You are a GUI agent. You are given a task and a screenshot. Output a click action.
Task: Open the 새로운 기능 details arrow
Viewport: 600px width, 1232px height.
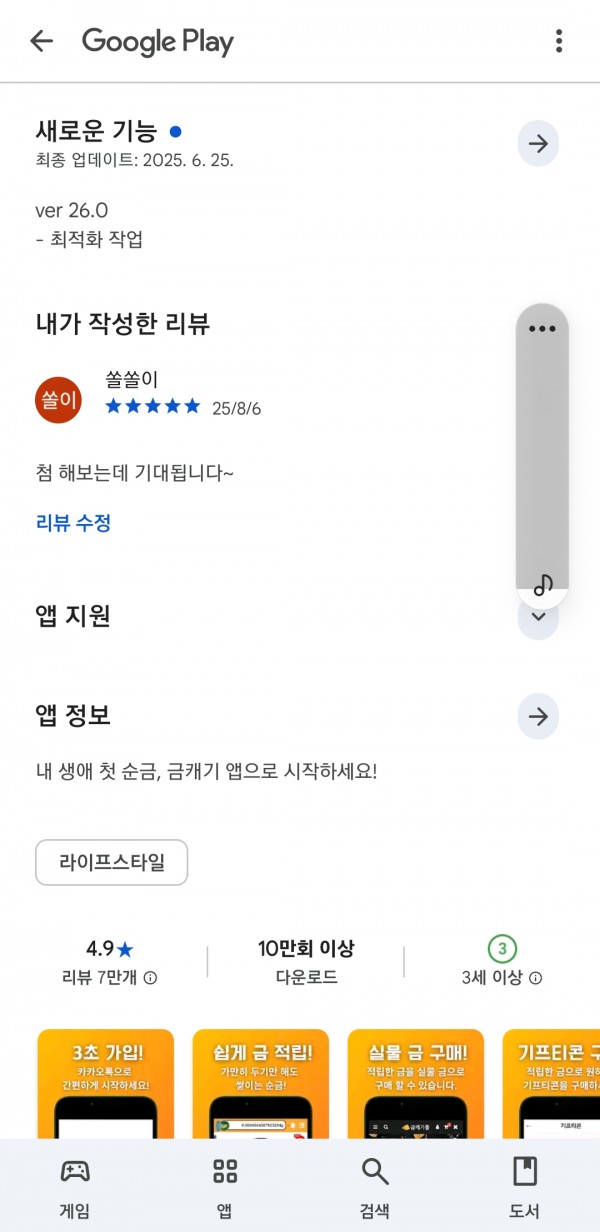point(538,144)
